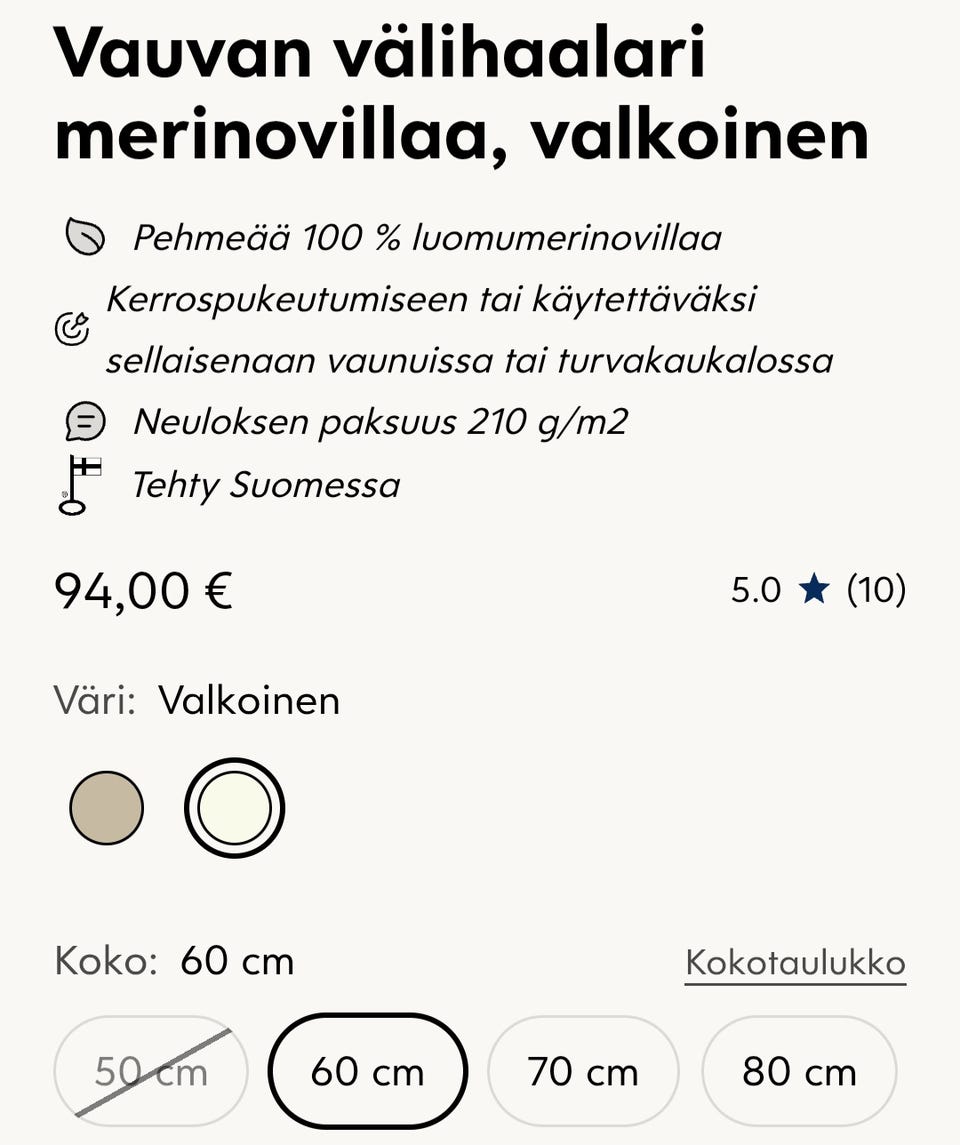The height and width of the screenshot is (1145, 960).
Task: Click the speech bubble icon near Neuloksen paksuus
Action: 85,421
